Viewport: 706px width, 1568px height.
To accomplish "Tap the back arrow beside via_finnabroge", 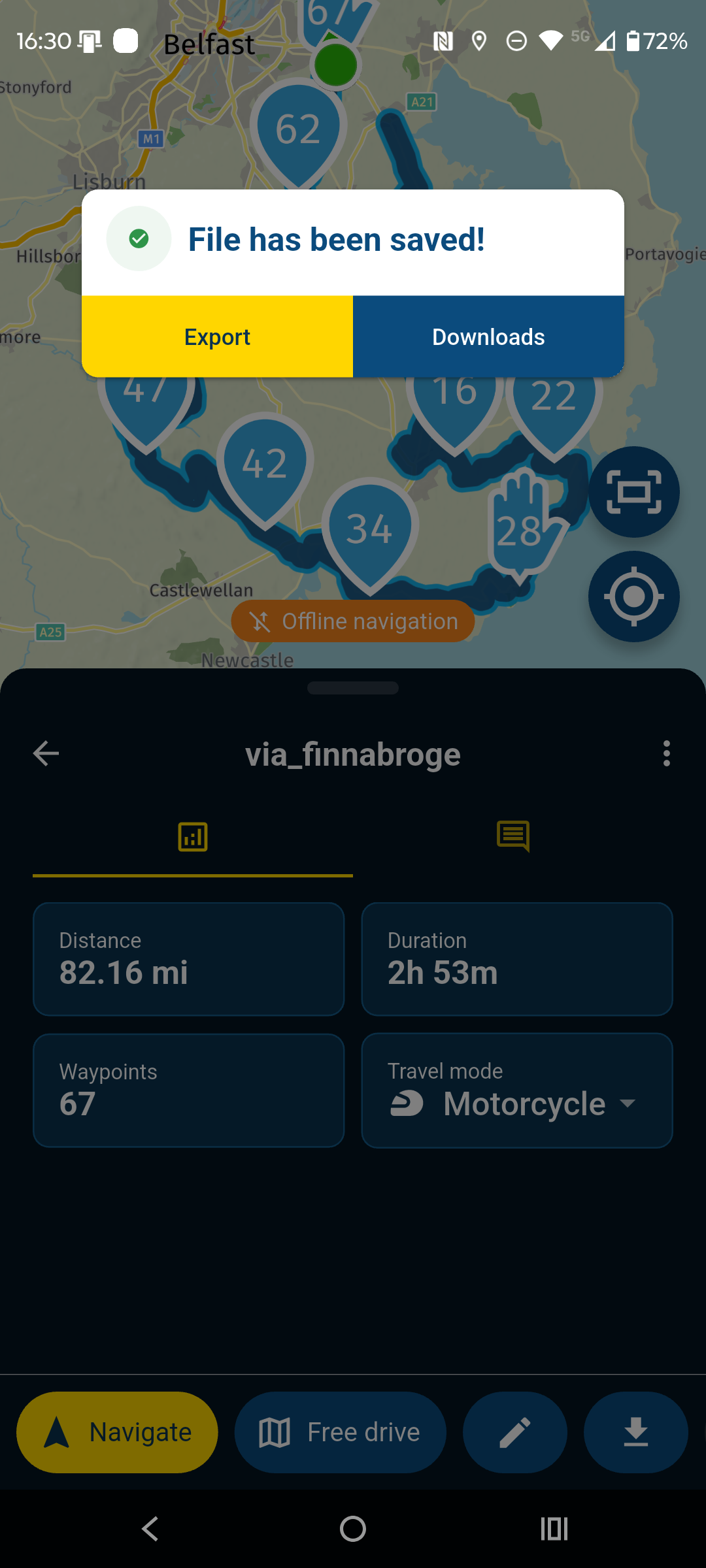I will [46, 753].
